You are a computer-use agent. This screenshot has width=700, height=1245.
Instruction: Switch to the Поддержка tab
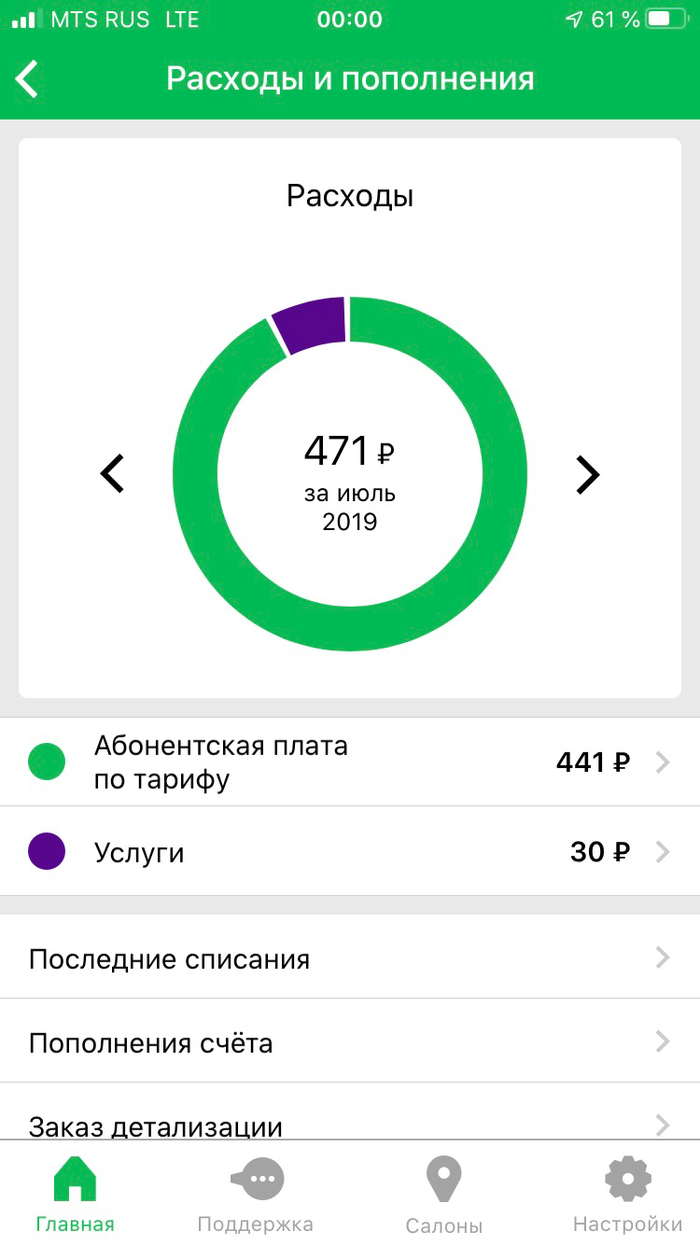[256, 1195]
